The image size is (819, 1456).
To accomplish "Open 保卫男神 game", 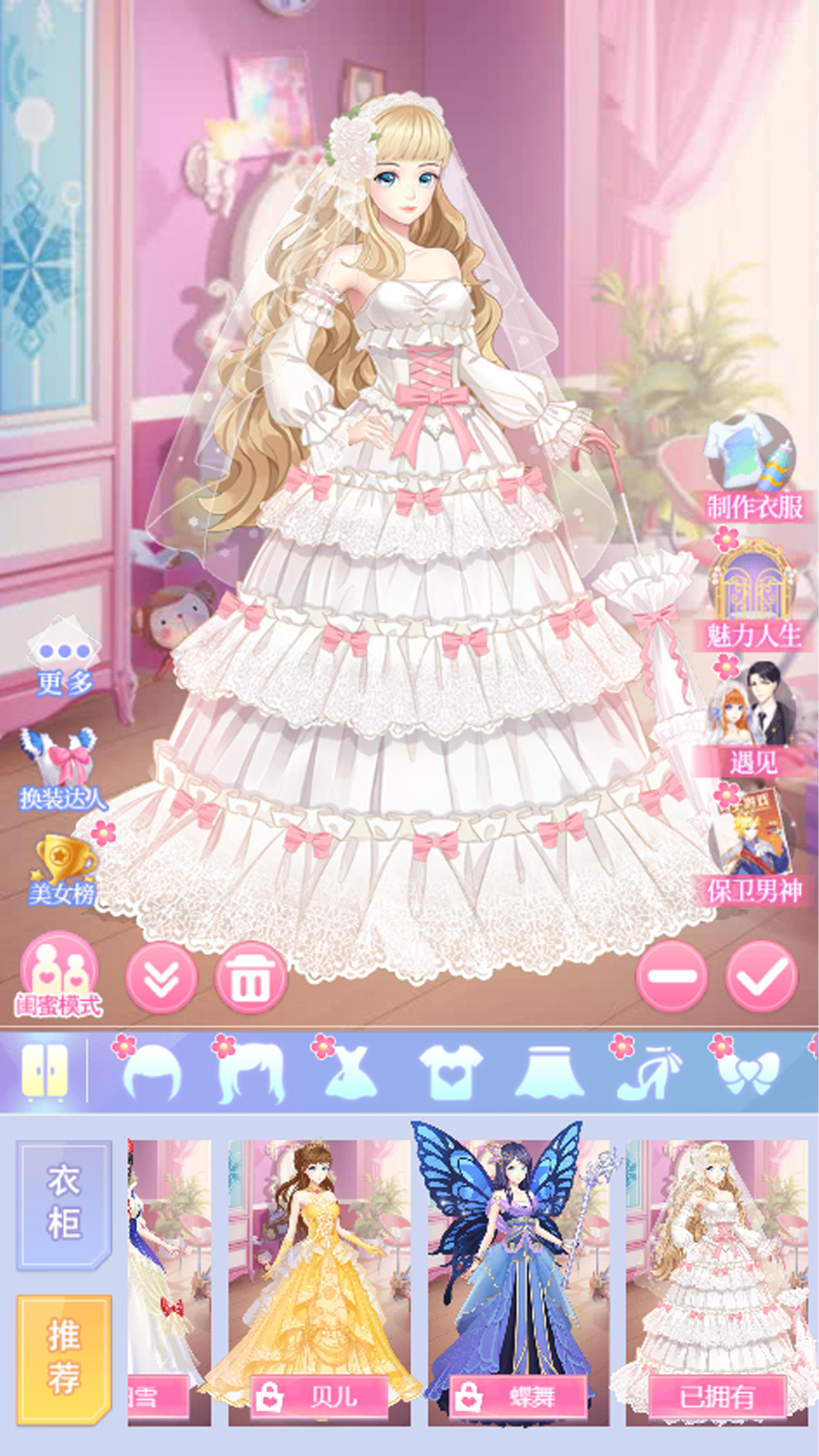I will (x=752, y=849).
